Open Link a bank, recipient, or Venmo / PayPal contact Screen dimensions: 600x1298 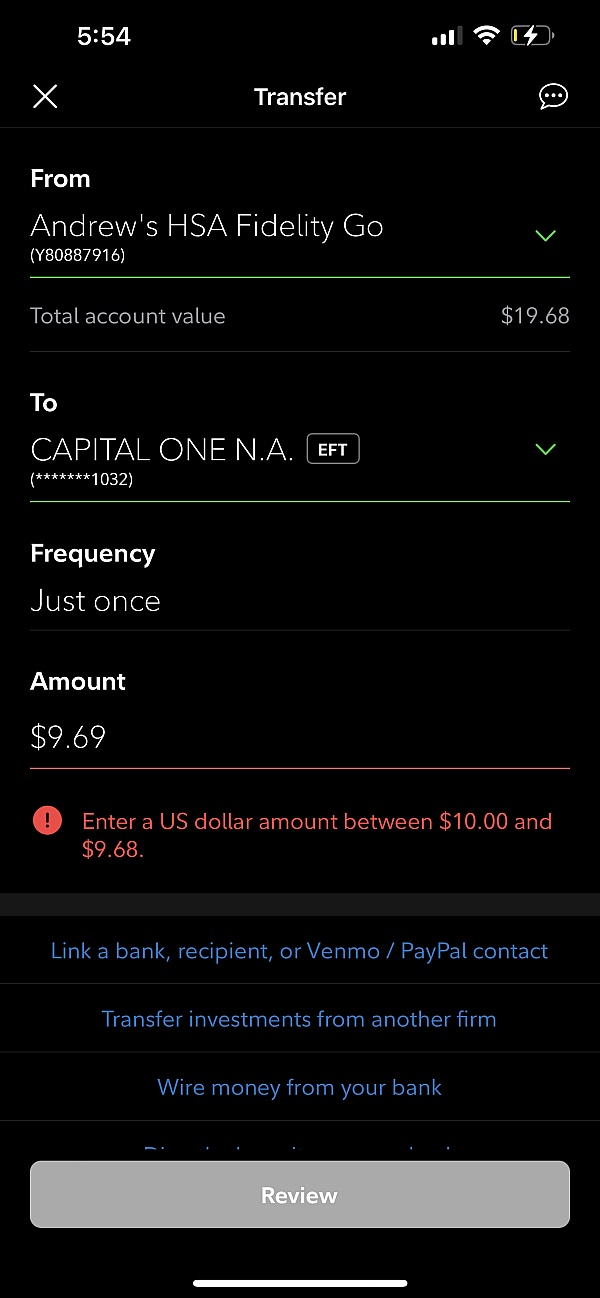point(300,951)
